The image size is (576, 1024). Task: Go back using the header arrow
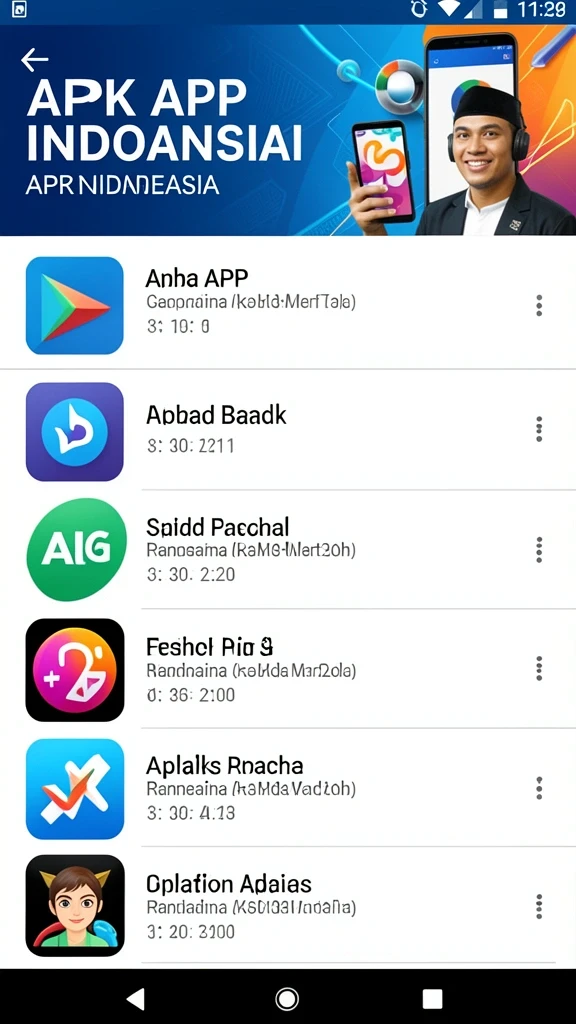pyautogui.click(x=35, y=59)
